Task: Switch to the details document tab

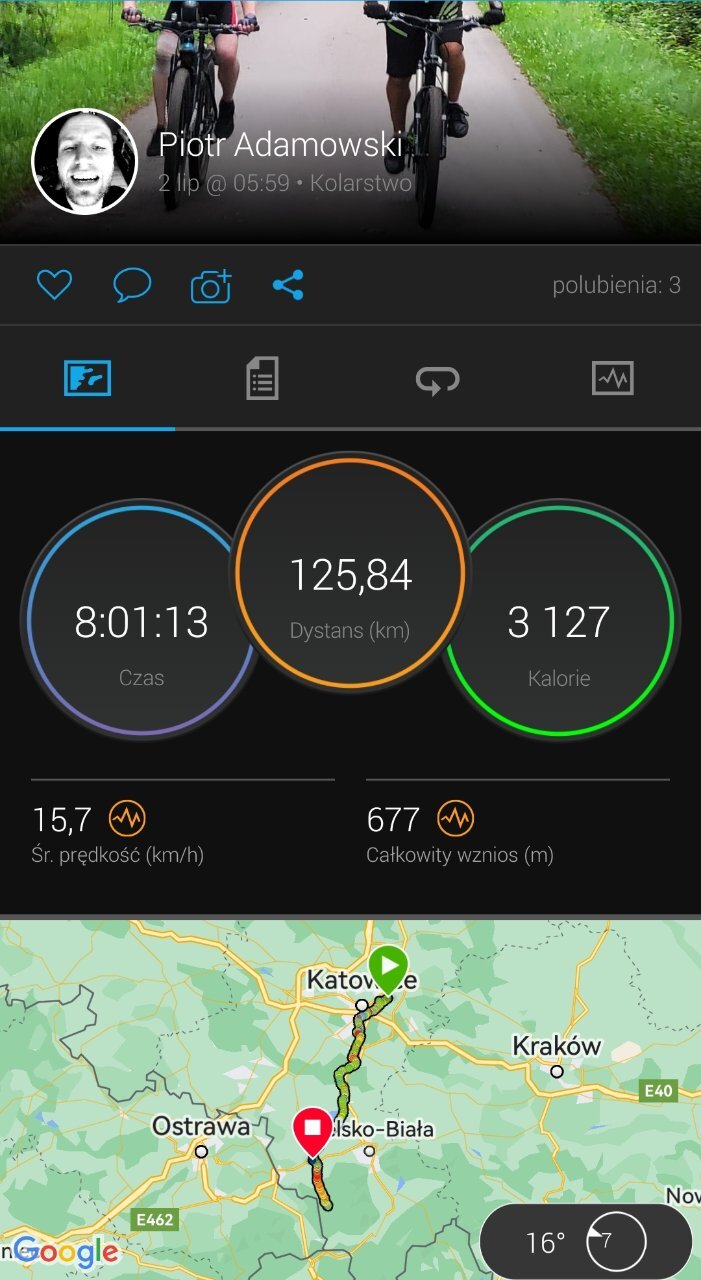Action: coord(262,379)
